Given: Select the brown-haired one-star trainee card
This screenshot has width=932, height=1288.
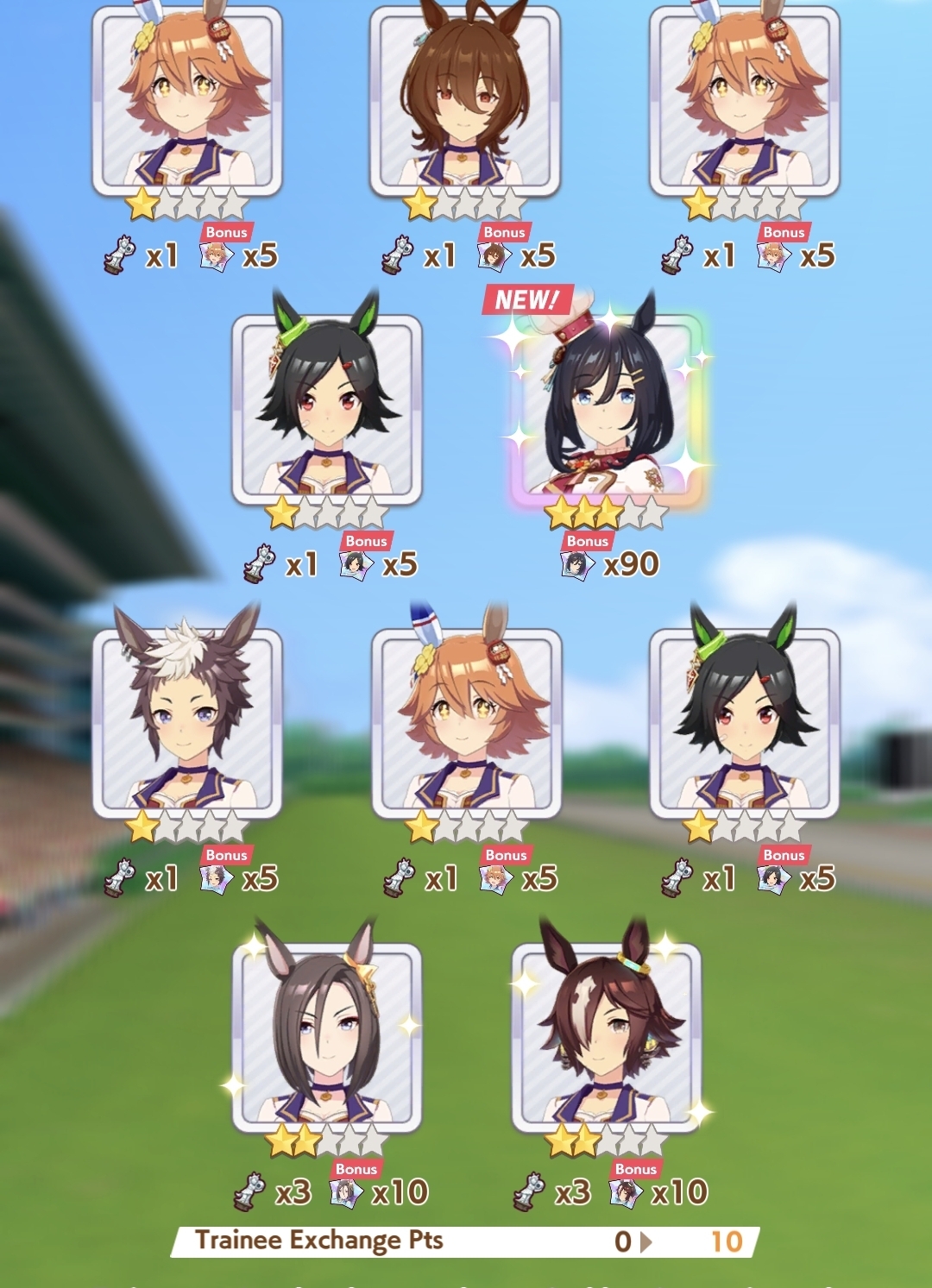Looking at the screenshot, I should (x=465, y=102).
